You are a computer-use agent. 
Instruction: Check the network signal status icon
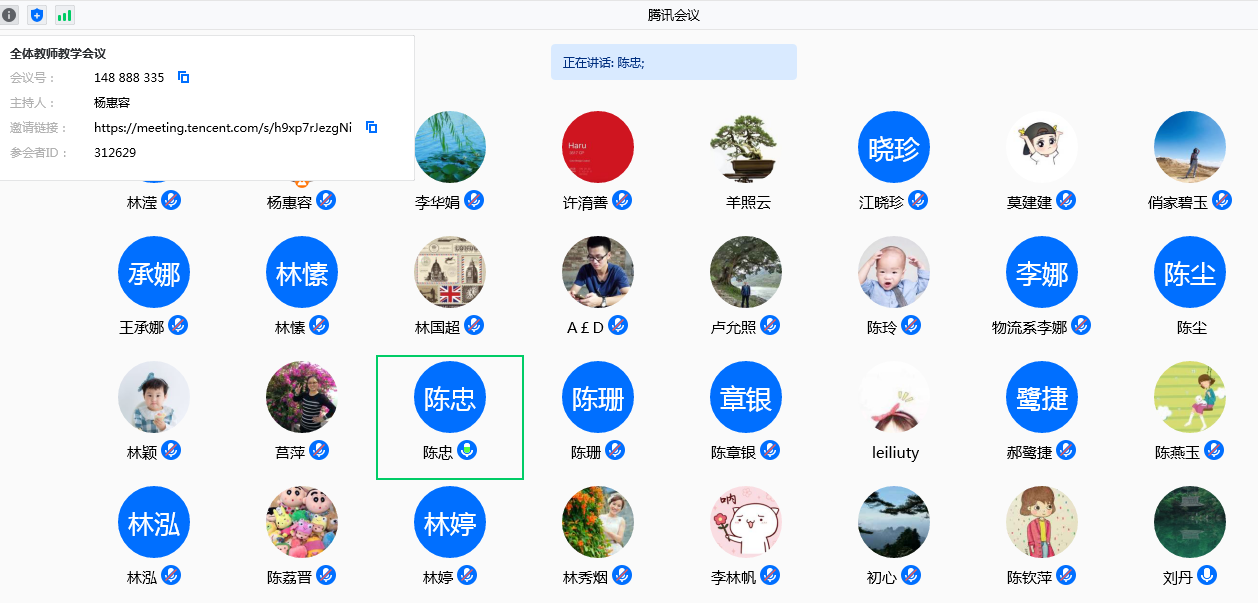pos(65,15)
